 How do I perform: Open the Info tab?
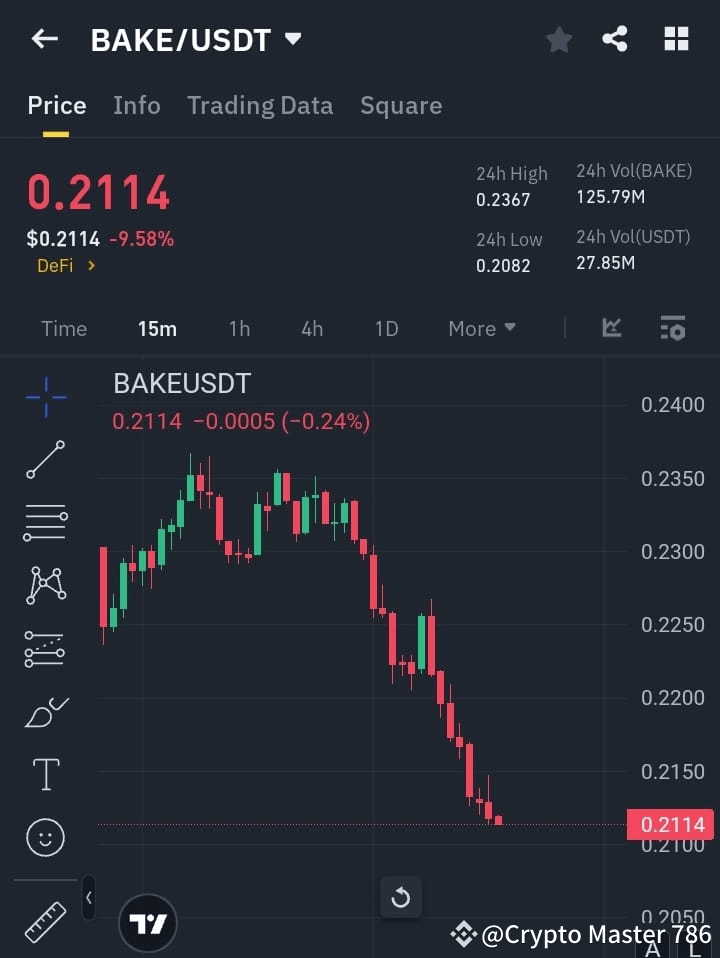(137, 105)
